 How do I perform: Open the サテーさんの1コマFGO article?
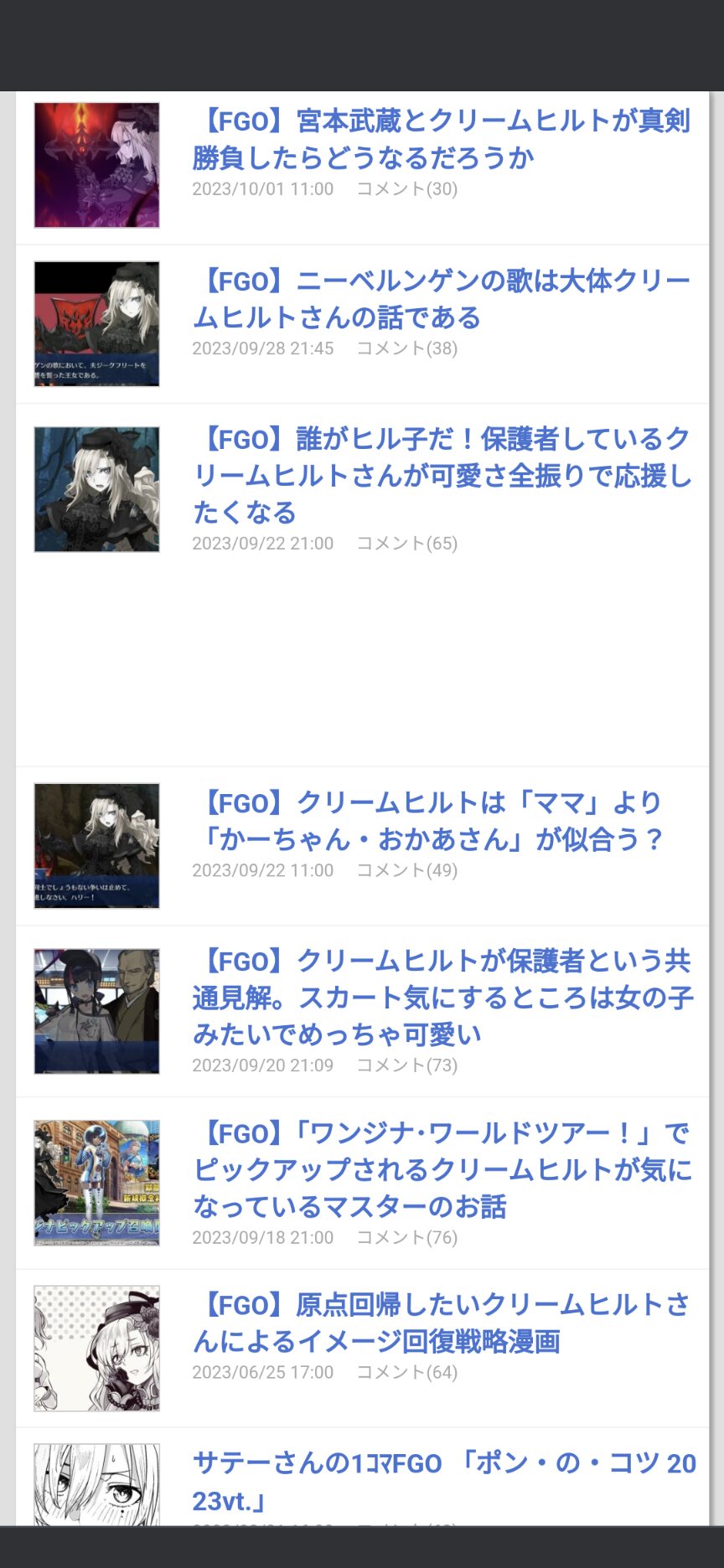pyautogui.click(x=444, y=1481)
